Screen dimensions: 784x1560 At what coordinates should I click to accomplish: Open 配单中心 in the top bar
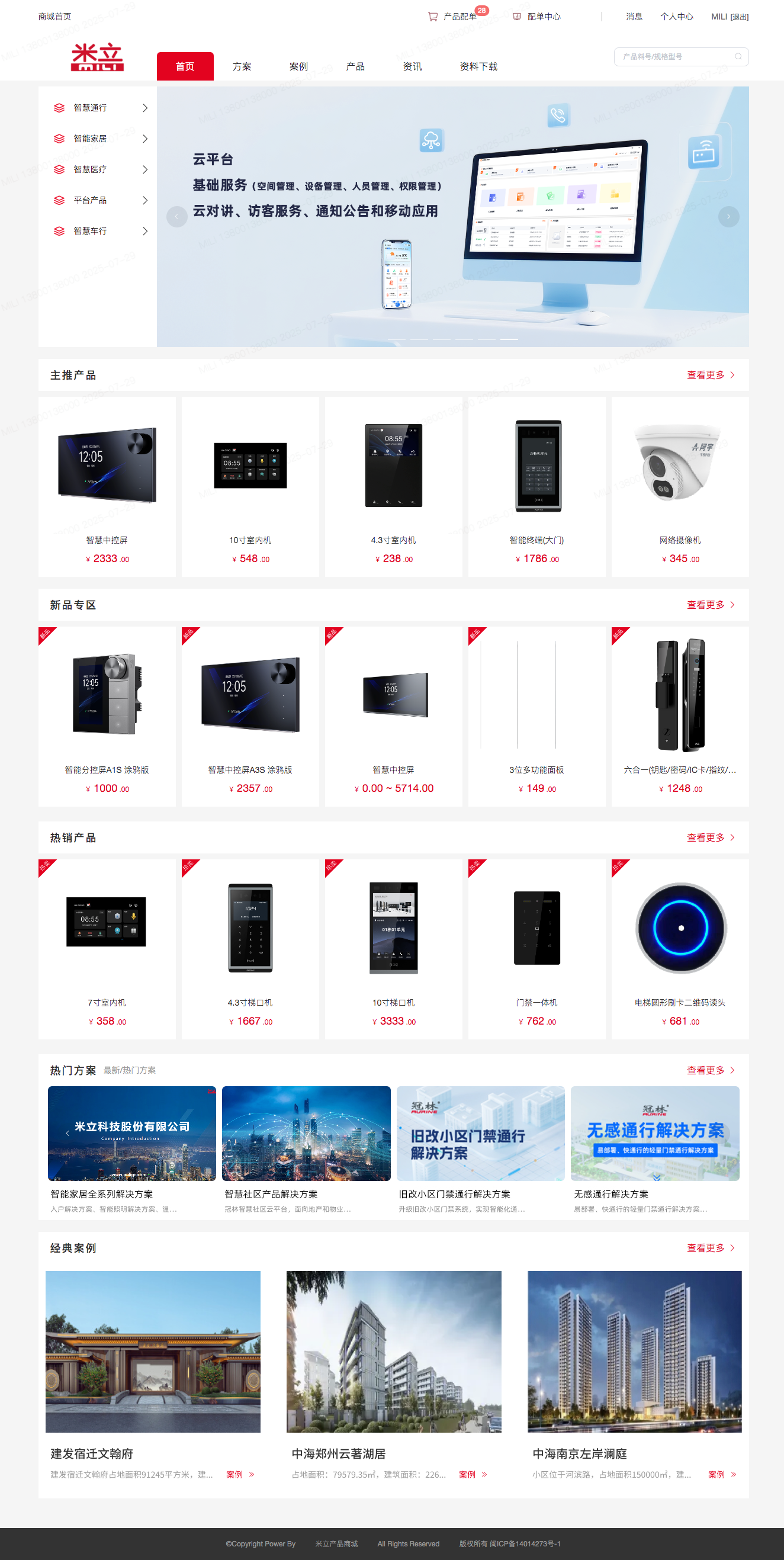[x=538, y=17]
